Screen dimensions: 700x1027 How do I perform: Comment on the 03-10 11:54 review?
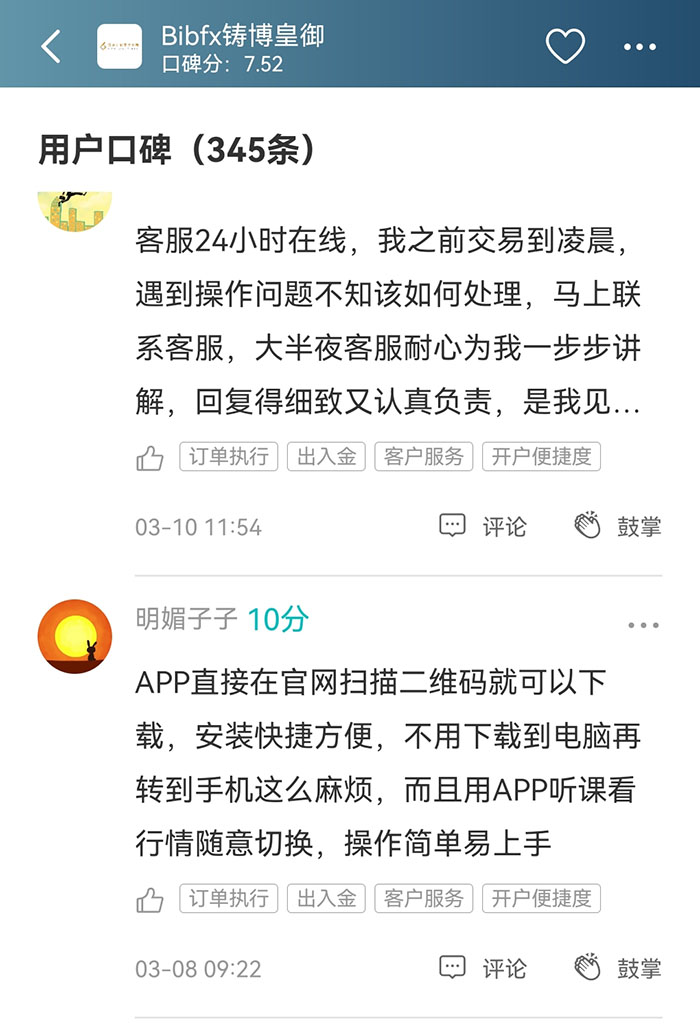[x=483, y=526]
